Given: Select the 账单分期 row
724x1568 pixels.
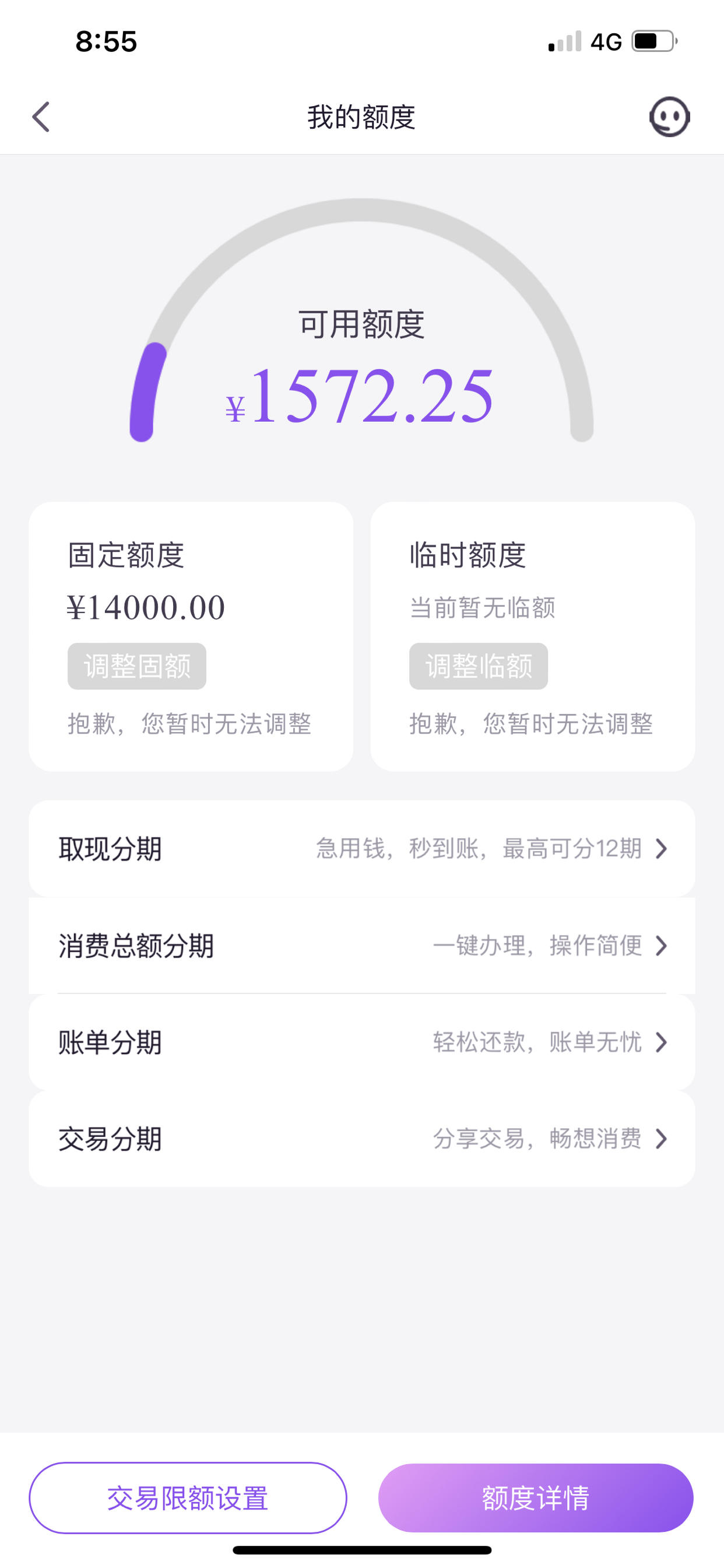Looking at the screenshot, I should click(362, 1042).
